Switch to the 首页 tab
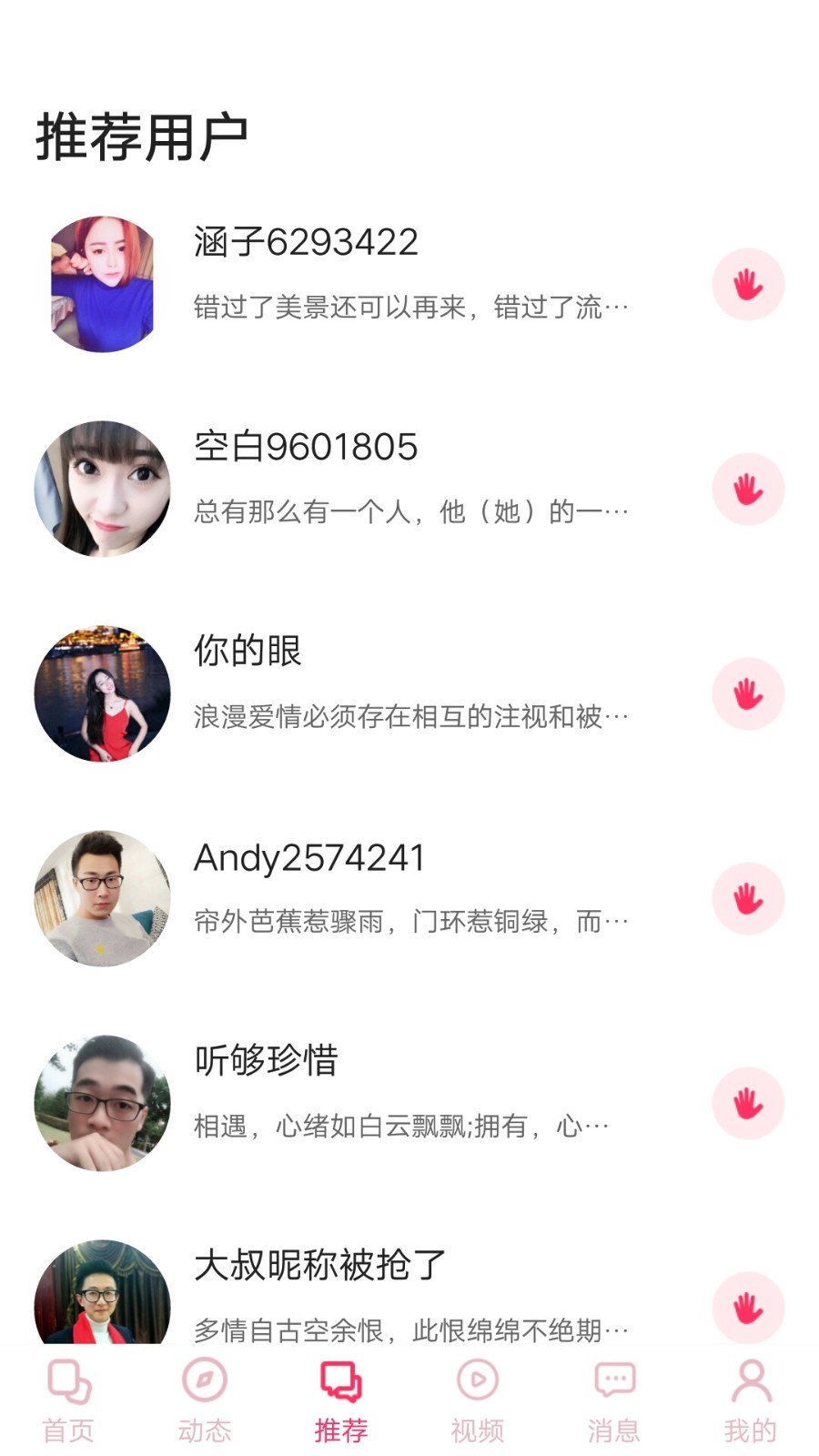 [68, 1401]
